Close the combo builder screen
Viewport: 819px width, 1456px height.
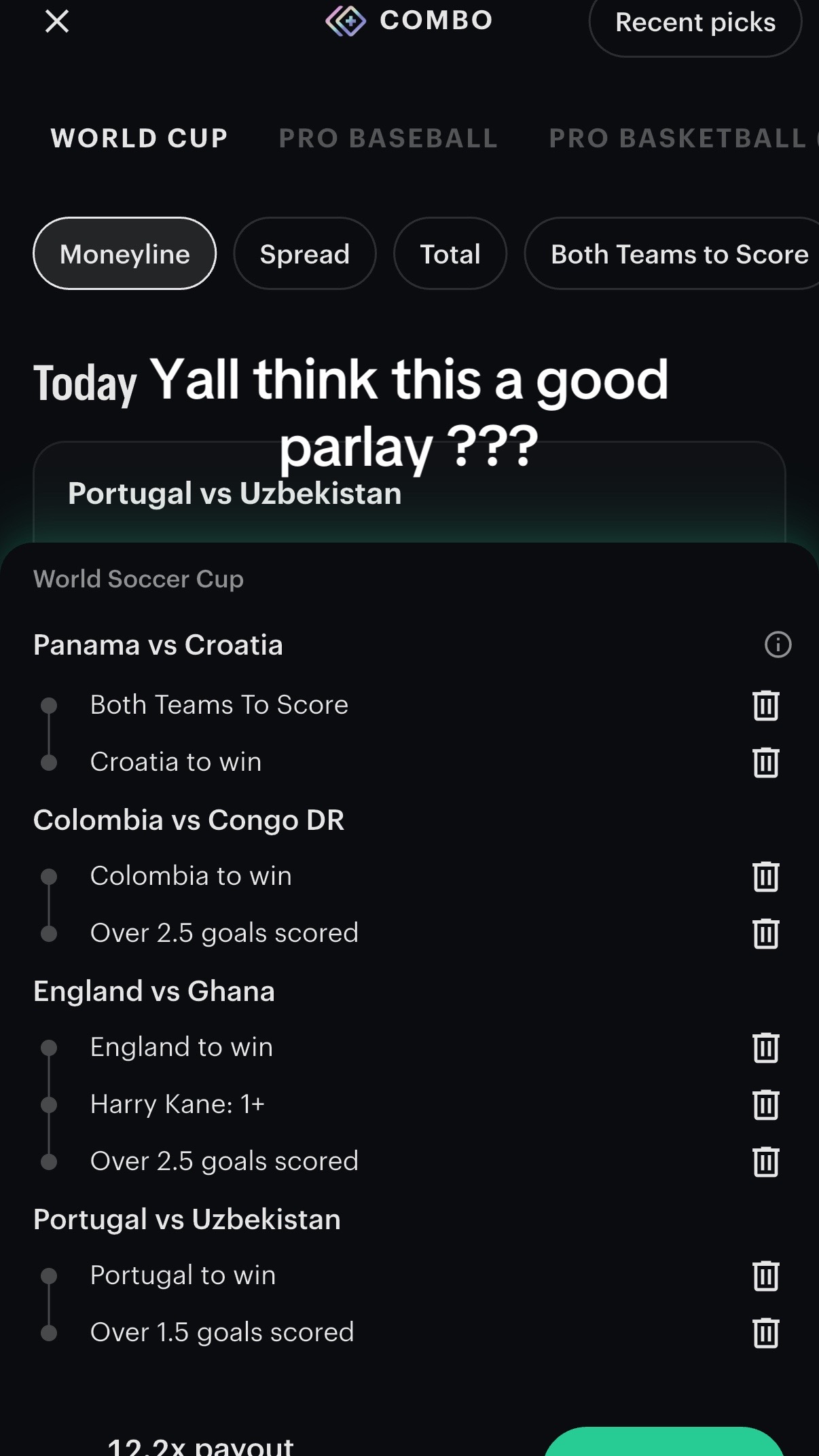coord(57,21)
